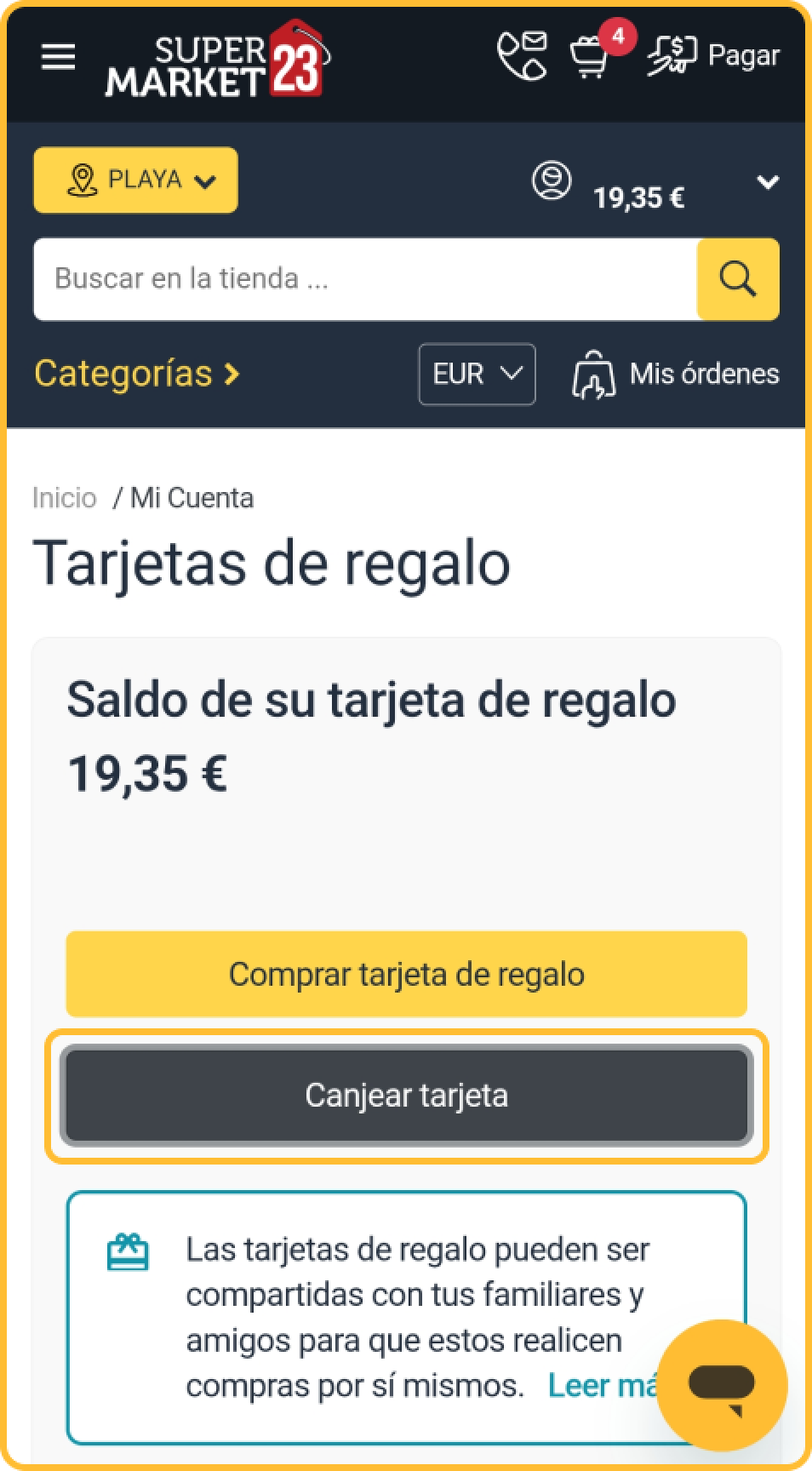Viewport: 812px width, 1471px height.
Task: Change the PLAYA location selector
Action: tap(135, 180)
